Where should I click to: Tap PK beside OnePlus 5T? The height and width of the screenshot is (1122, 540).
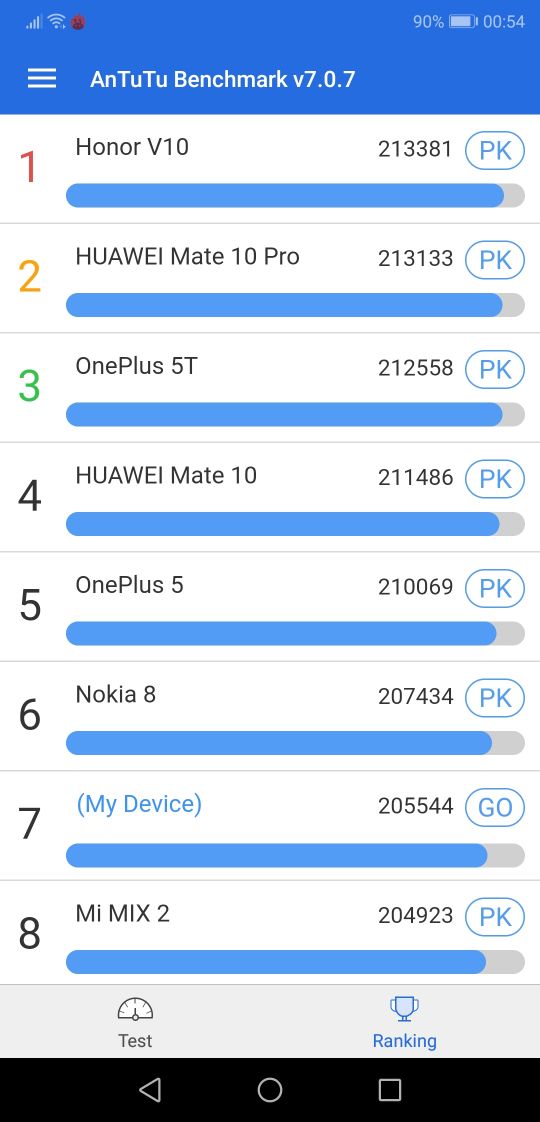(495, 369)
